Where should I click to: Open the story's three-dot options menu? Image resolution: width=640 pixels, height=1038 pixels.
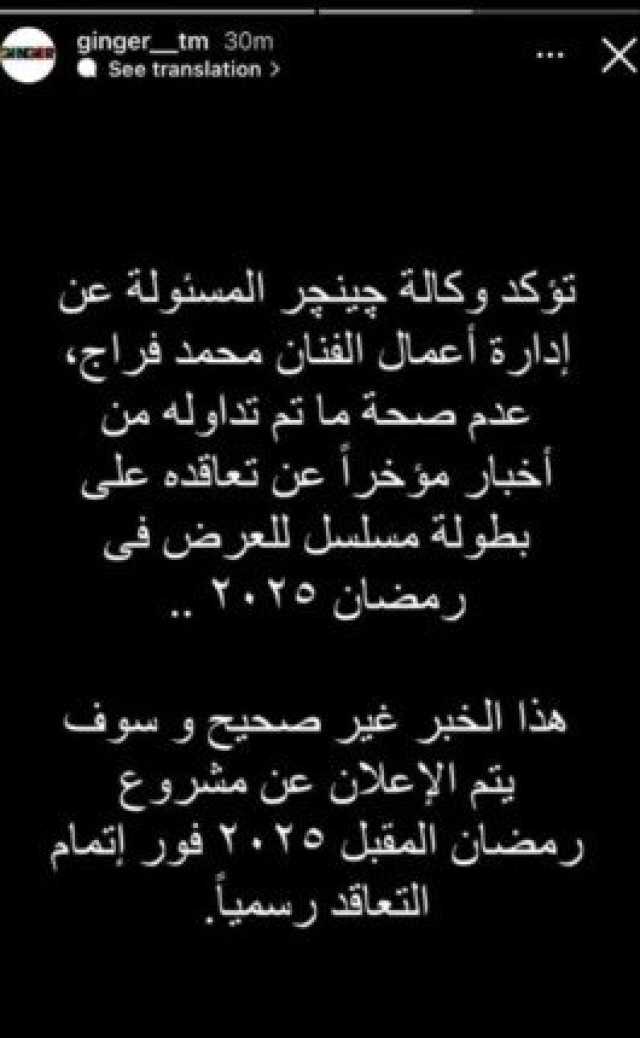549,56
